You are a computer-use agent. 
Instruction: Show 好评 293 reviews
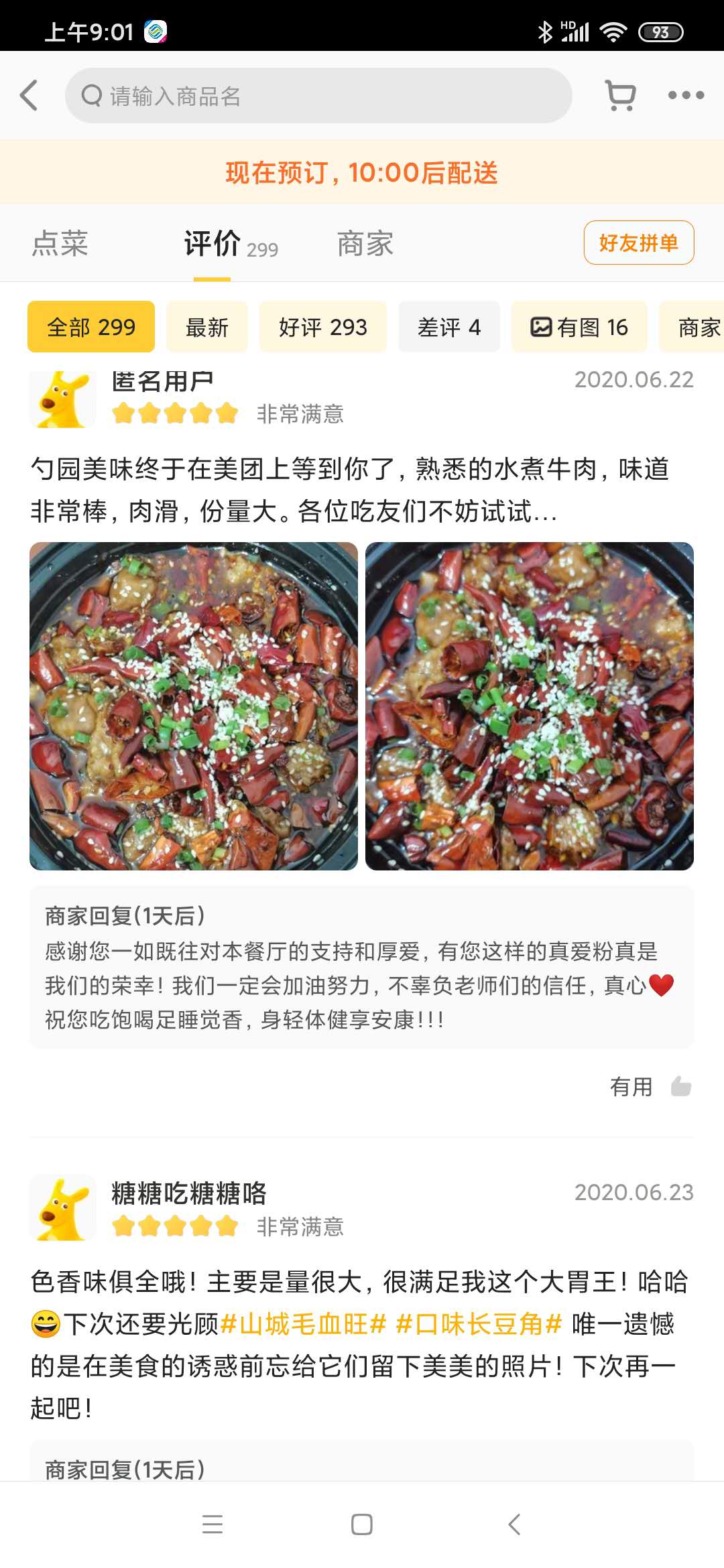pyautogui.click(x=322, y=327)
